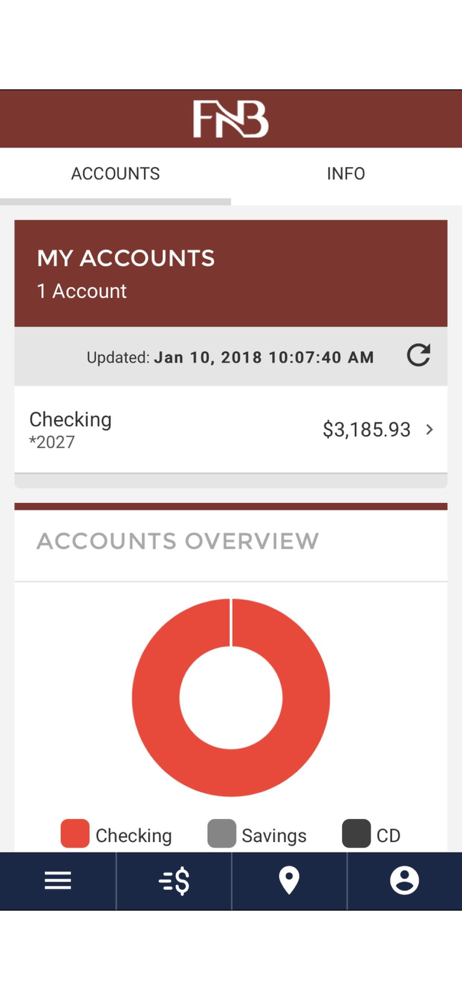
Task: Open the locations pin
Action: [289, 881]
